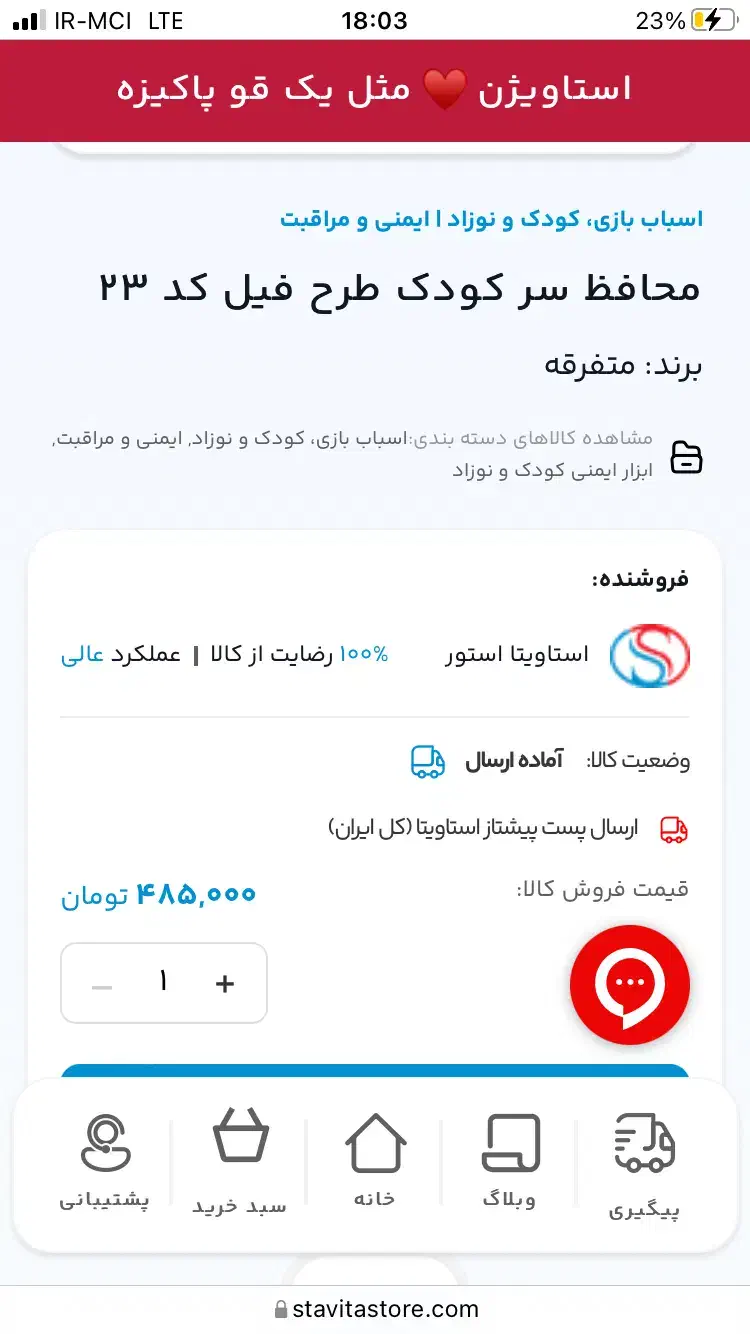Open the سبد خرید shopping cart tab
This screenshot has height=1334, width=750.
[240, 1163]
